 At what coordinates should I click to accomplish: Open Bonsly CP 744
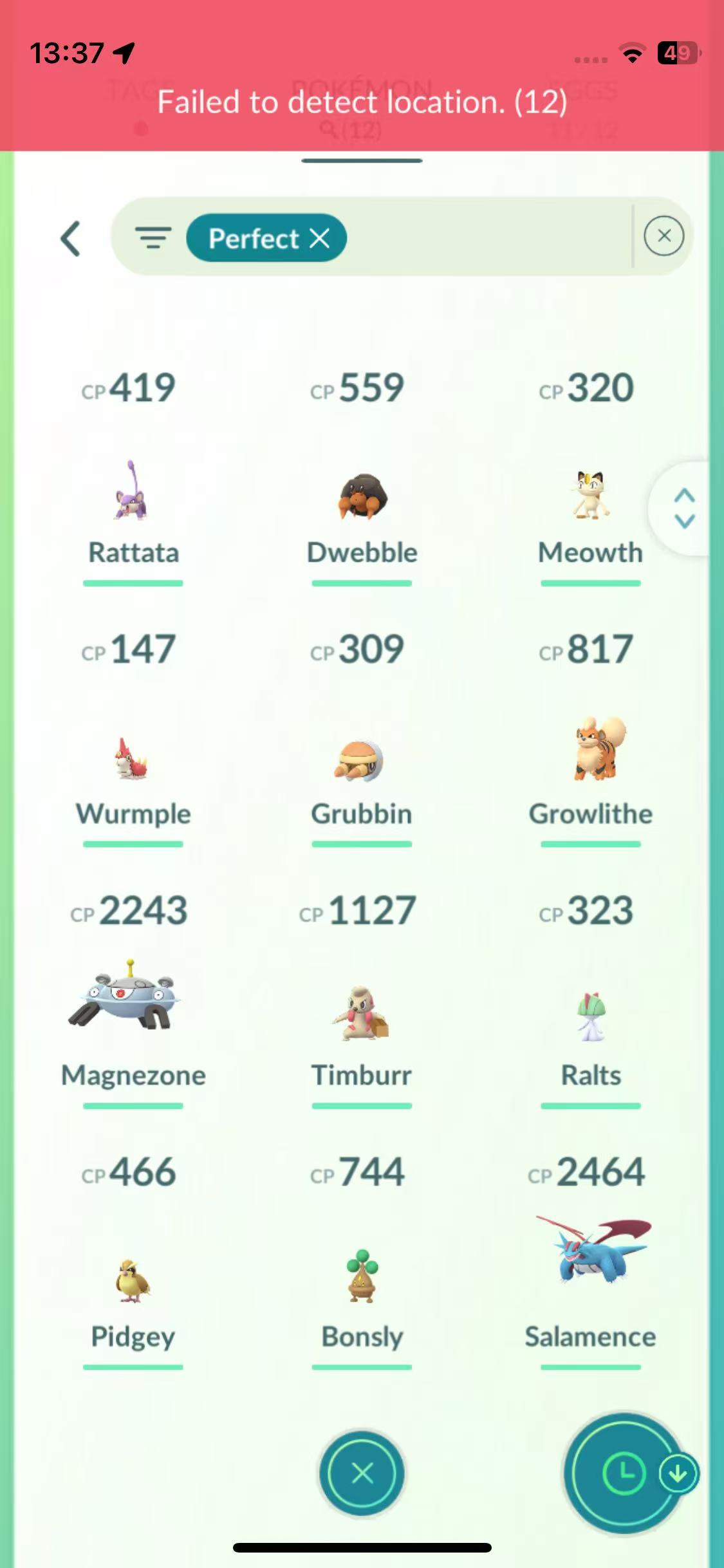362,1278
